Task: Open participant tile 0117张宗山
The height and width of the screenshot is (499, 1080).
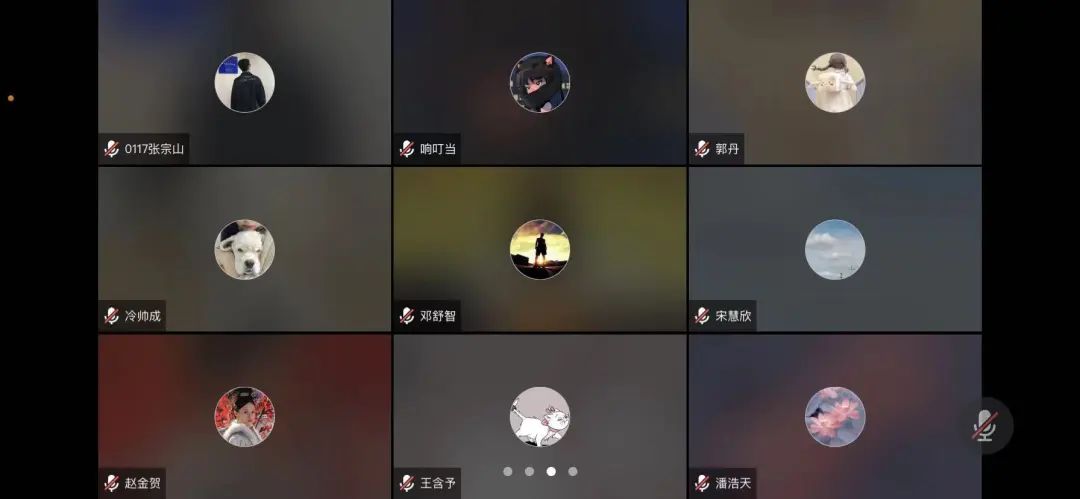Action: coord(244,82)
